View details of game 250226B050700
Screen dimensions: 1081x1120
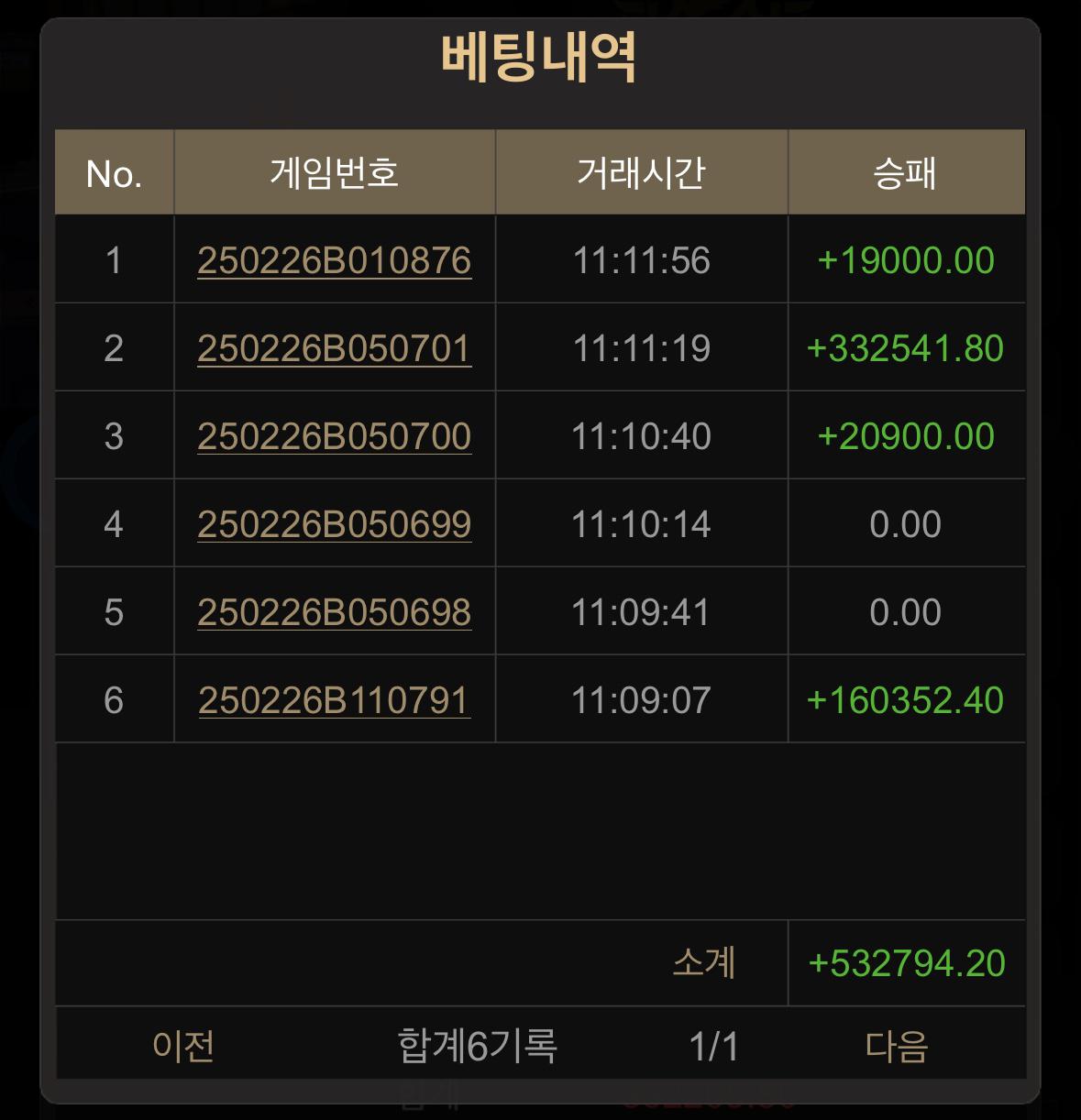(334, 436)
